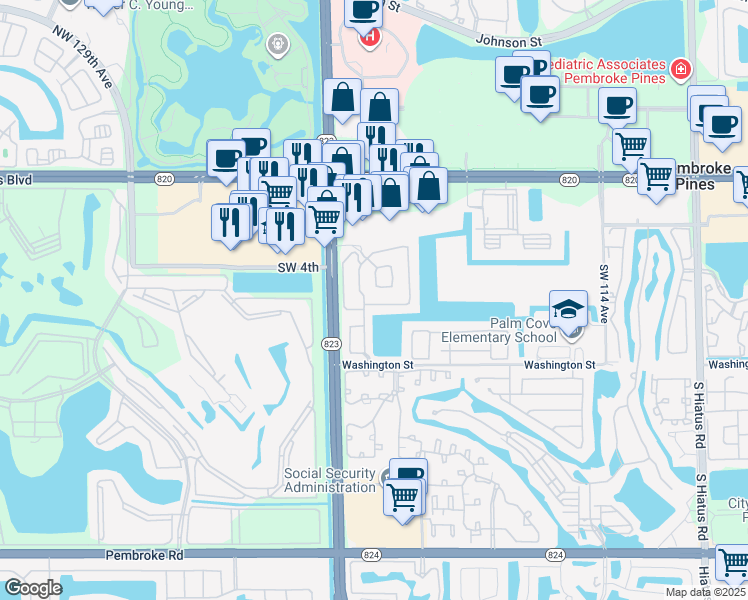This screenshot has height=600, width=748.
Task: Open the shopping cart marker at Pembroke Pines label
Action: click(x=656, y=176)
